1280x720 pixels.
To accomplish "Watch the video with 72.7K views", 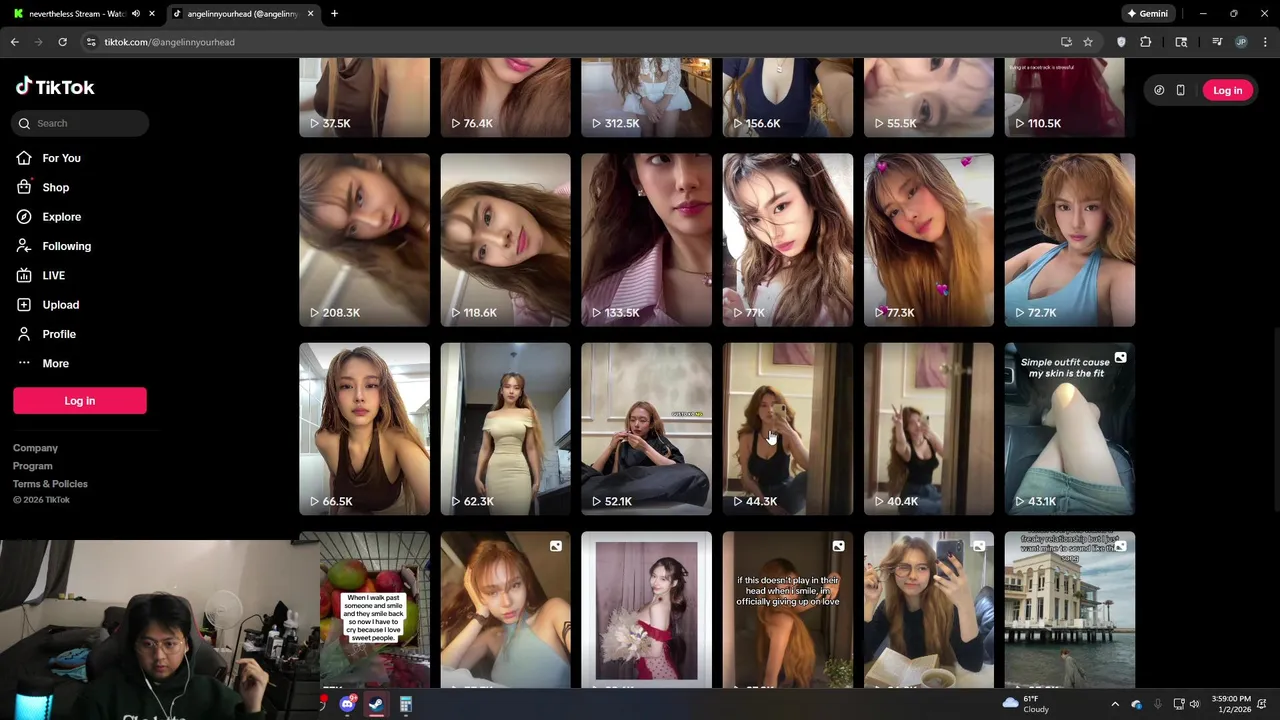I will tap(1069, 239).
